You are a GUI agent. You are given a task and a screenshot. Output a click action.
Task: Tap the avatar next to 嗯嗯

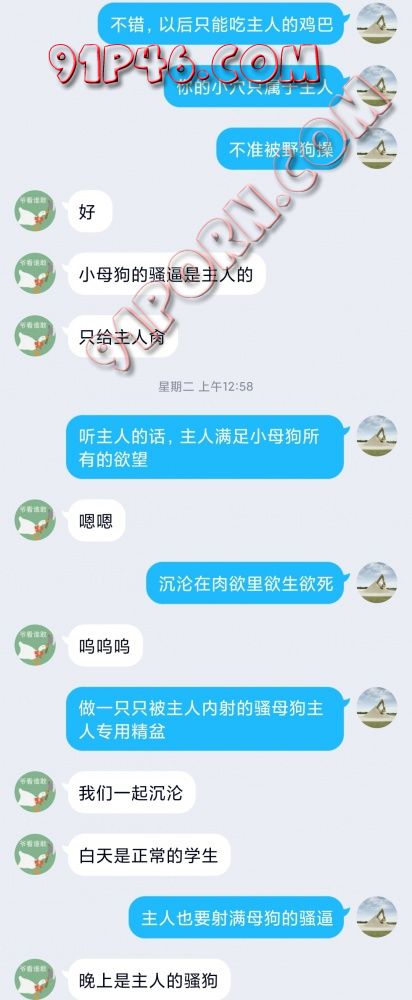pos(34,520)
